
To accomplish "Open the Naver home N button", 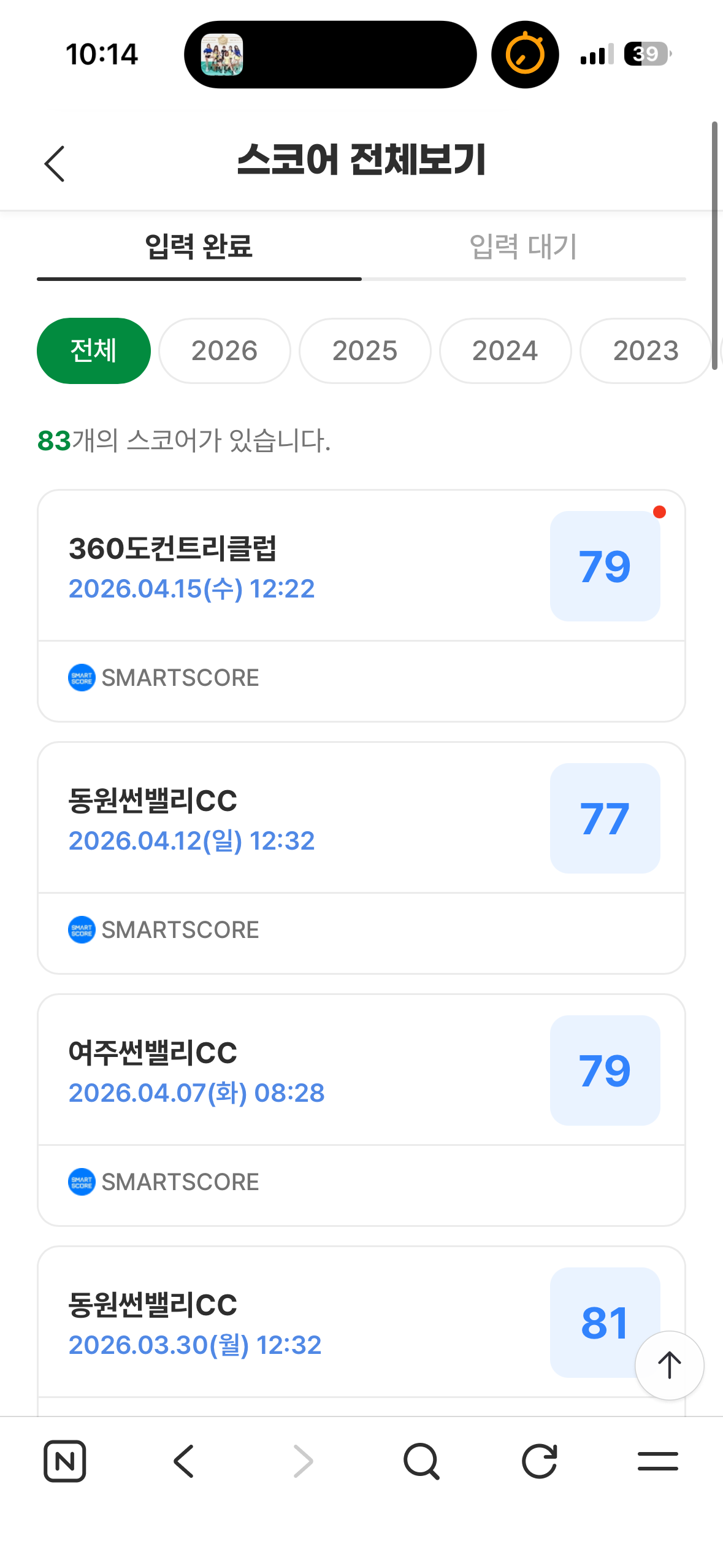I will coord(65,1461).
